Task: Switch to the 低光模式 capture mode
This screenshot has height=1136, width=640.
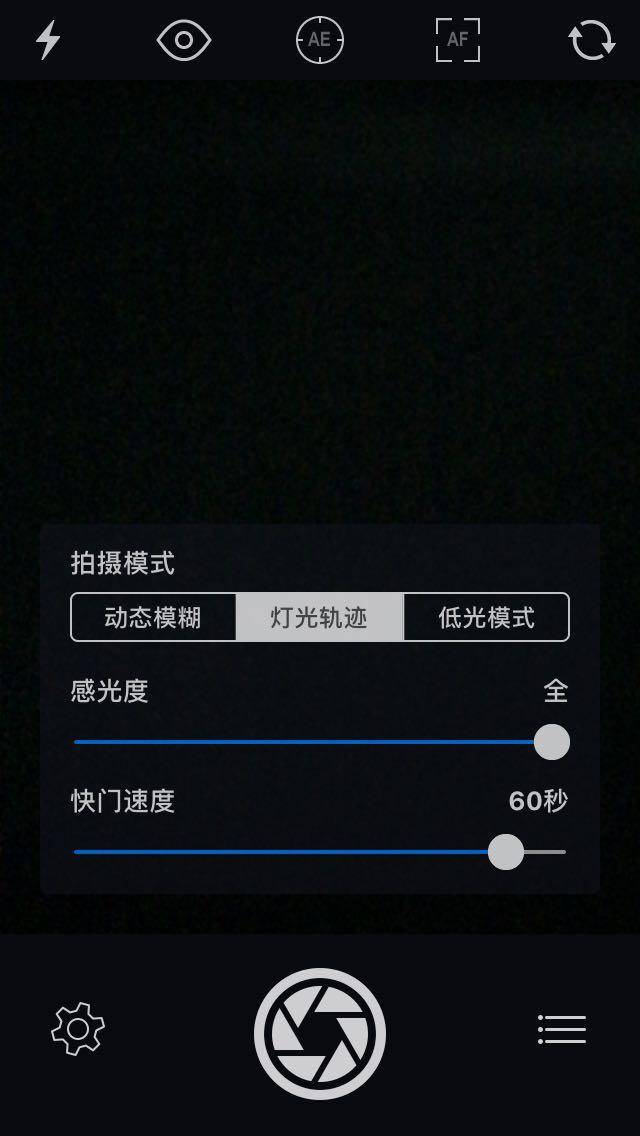Action: click(x=487, y=617)
